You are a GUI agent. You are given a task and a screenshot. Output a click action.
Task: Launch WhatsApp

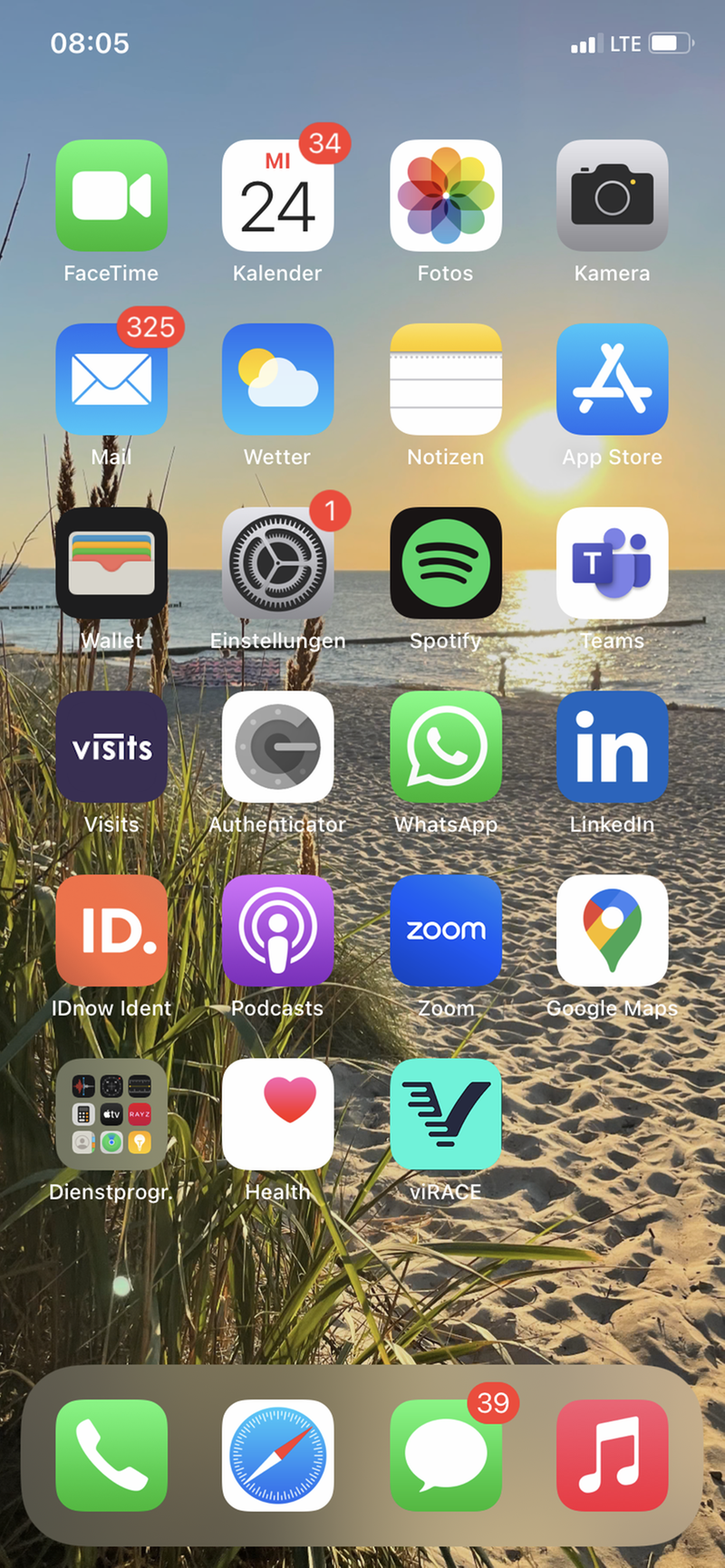(445, 746)
